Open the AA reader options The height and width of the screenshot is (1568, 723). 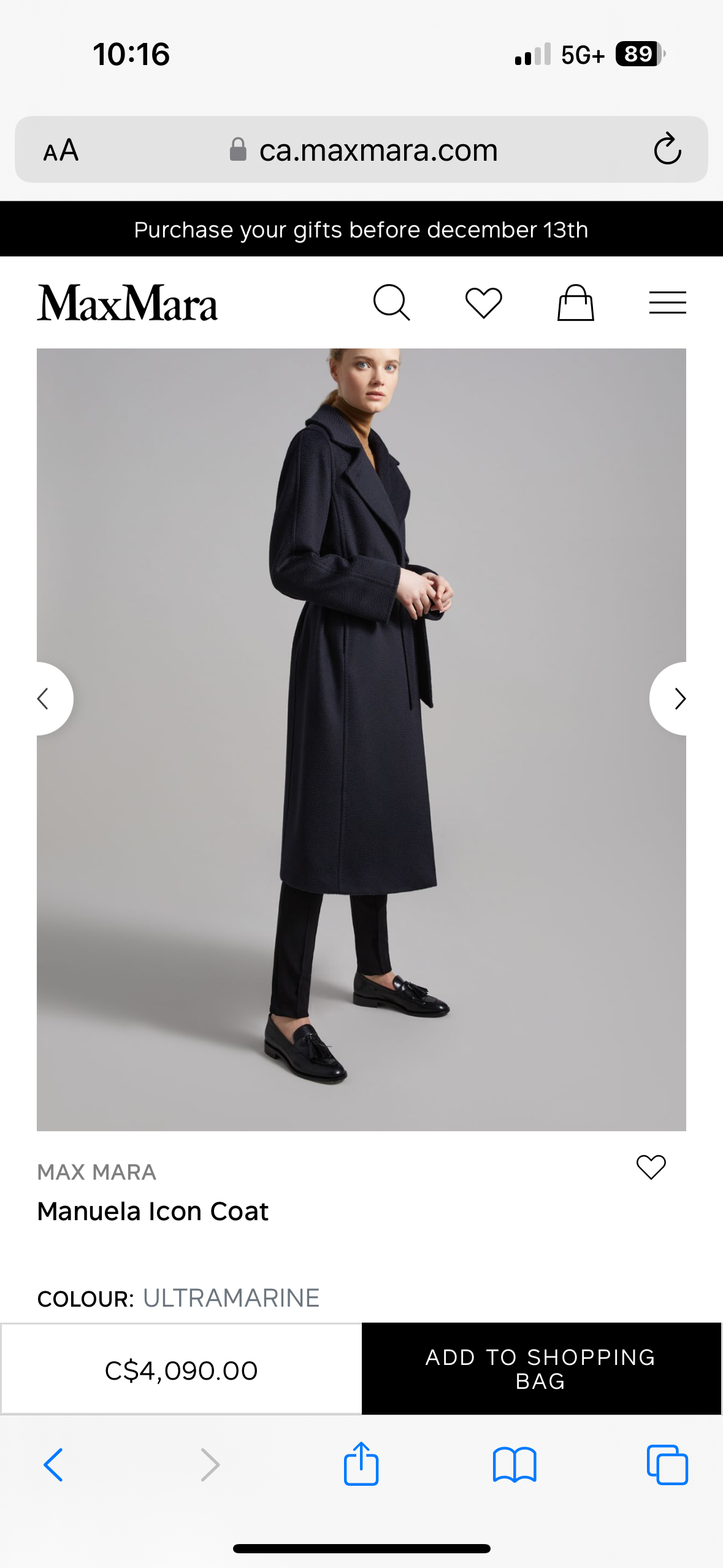[61, 150]
